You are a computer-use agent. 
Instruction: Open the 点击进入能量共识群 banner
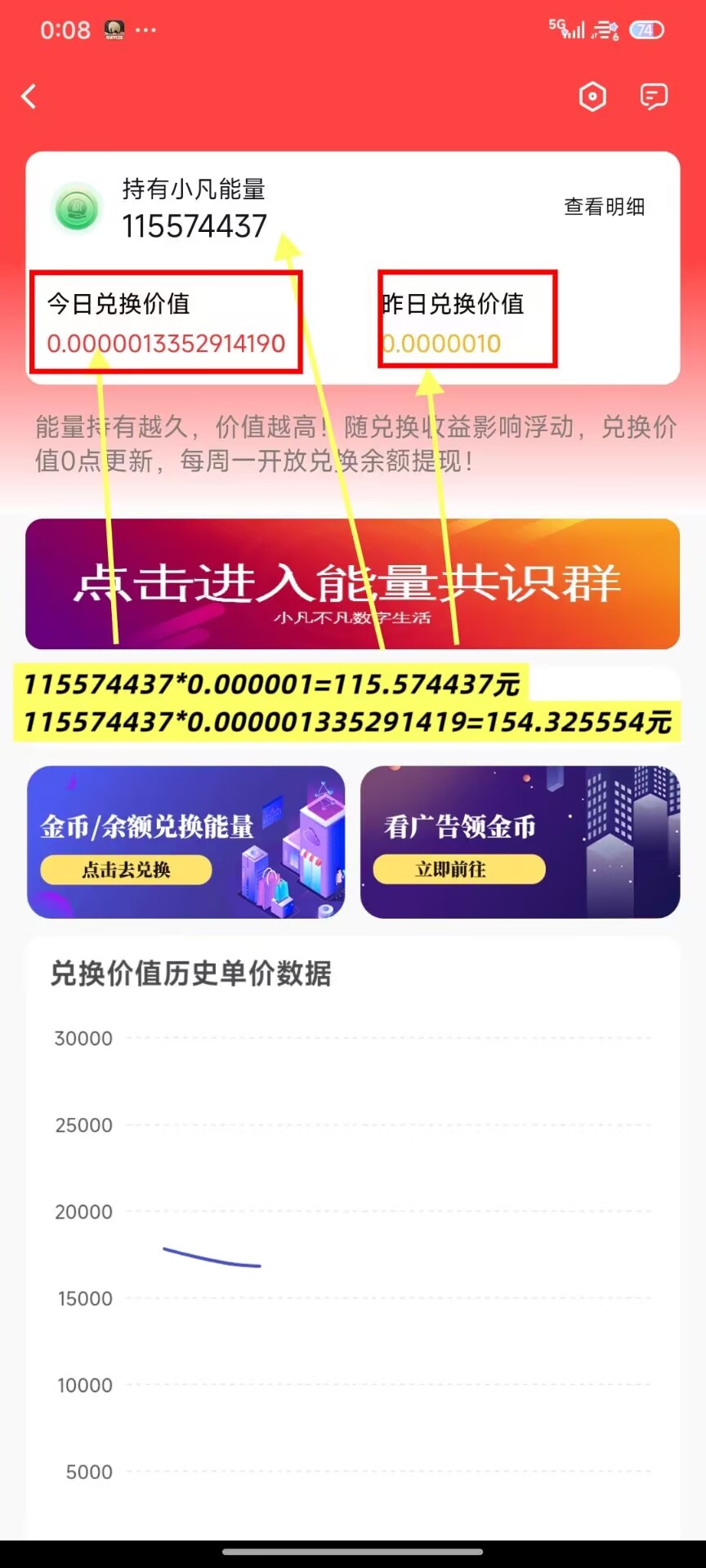tap(353, 584)
